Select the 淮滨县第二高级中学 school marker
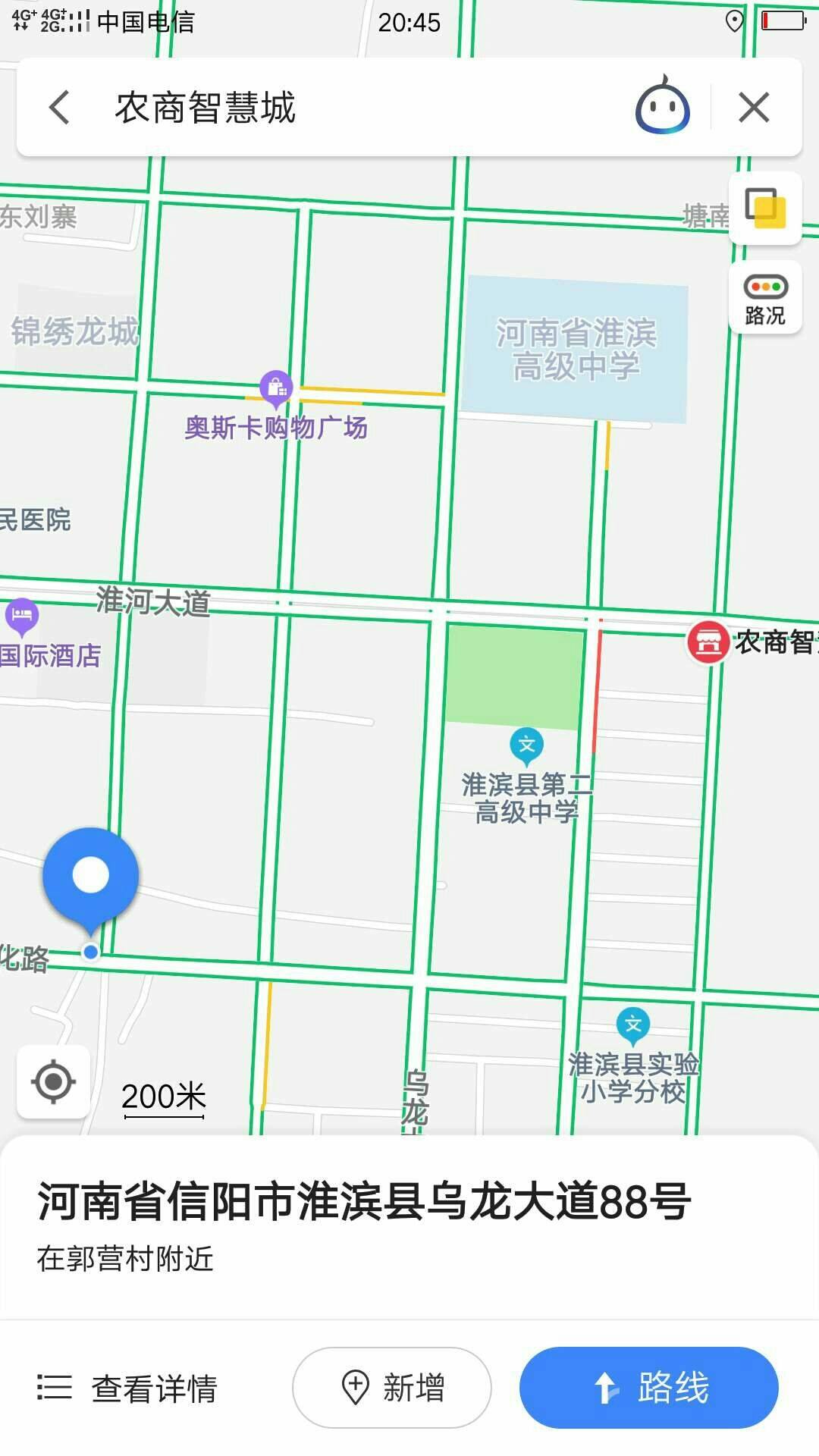 pos(526,745)
